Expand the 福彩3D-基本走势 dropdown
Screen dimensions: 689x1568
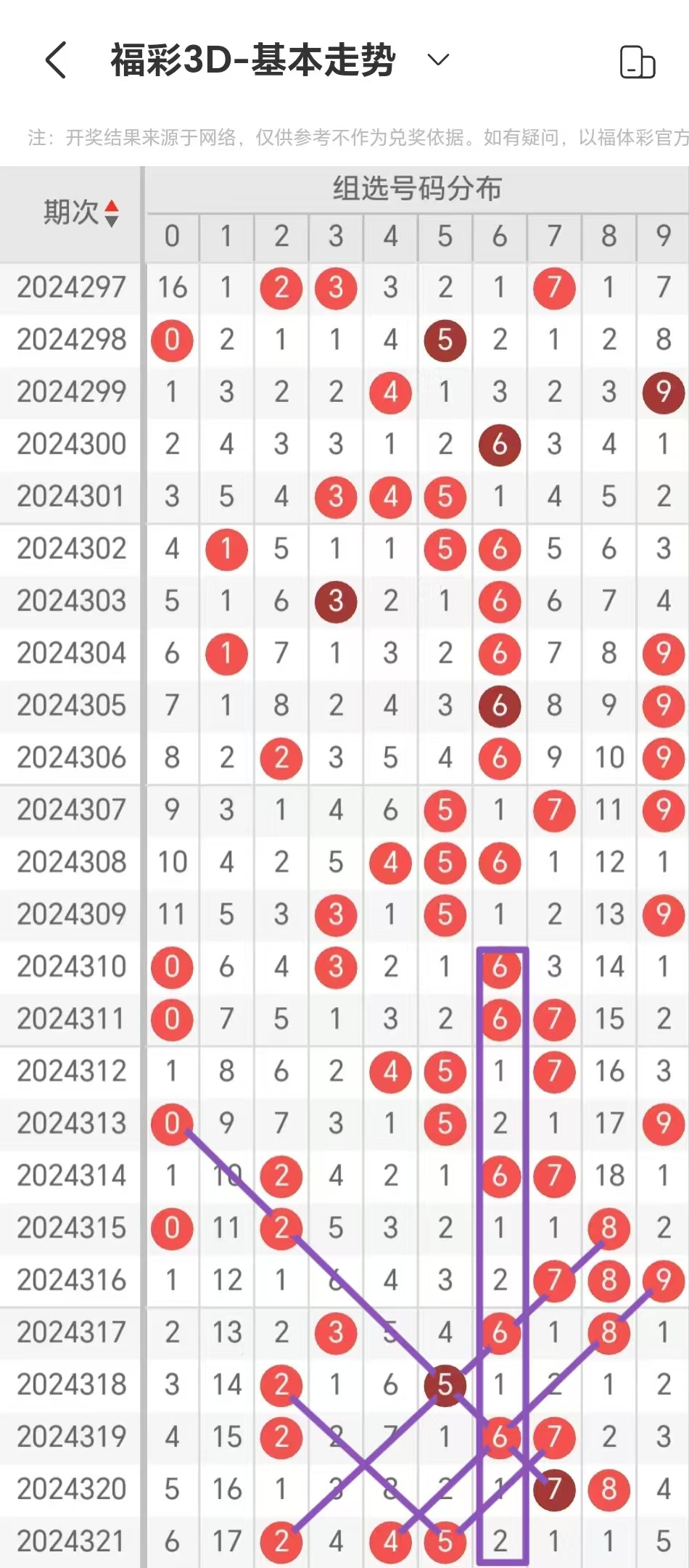pos(438,59)
